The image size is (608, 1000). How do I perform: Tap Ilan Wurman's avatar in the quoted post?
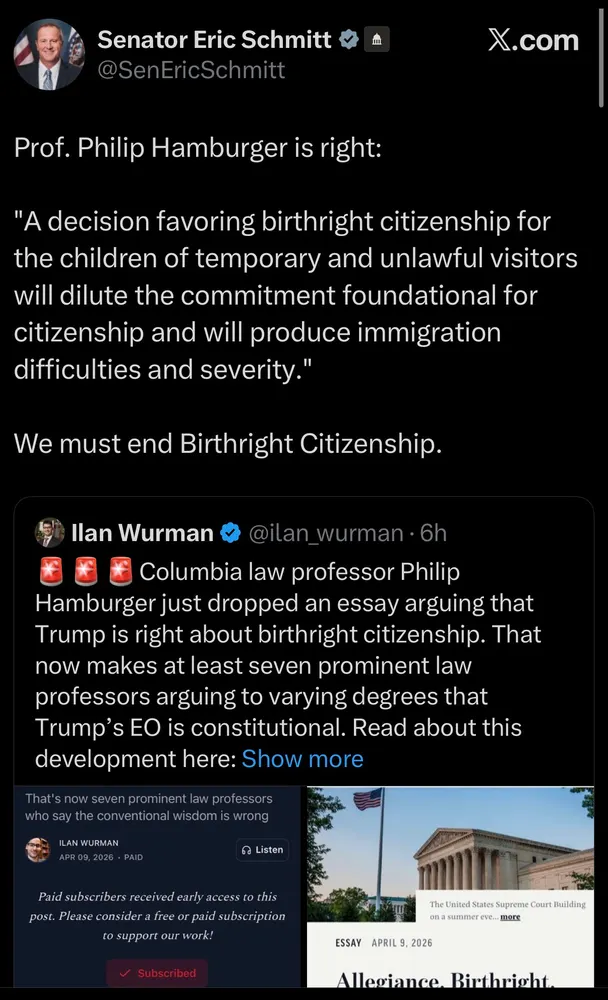[49, 533]
